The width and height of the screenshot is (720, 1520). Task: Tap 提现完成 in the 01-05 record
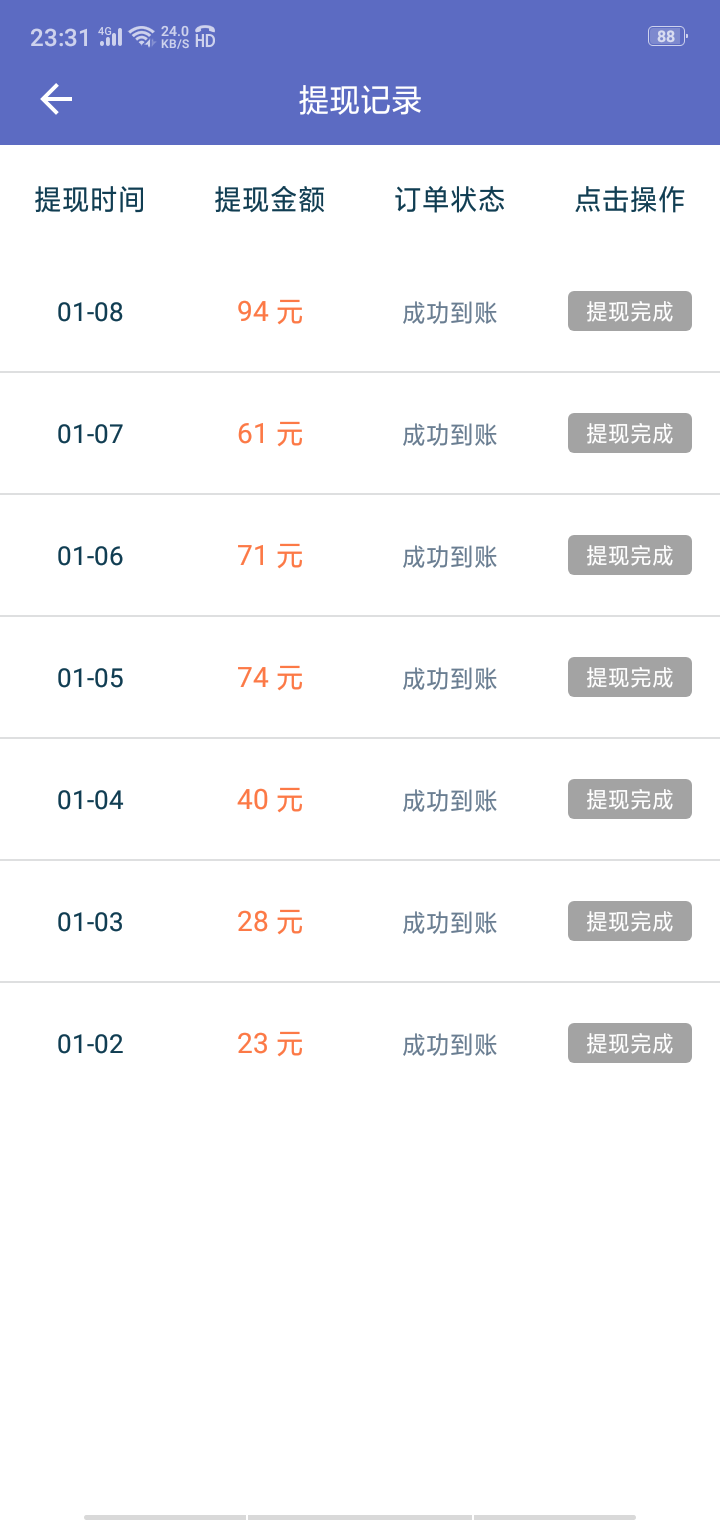(x=630, y=677)
